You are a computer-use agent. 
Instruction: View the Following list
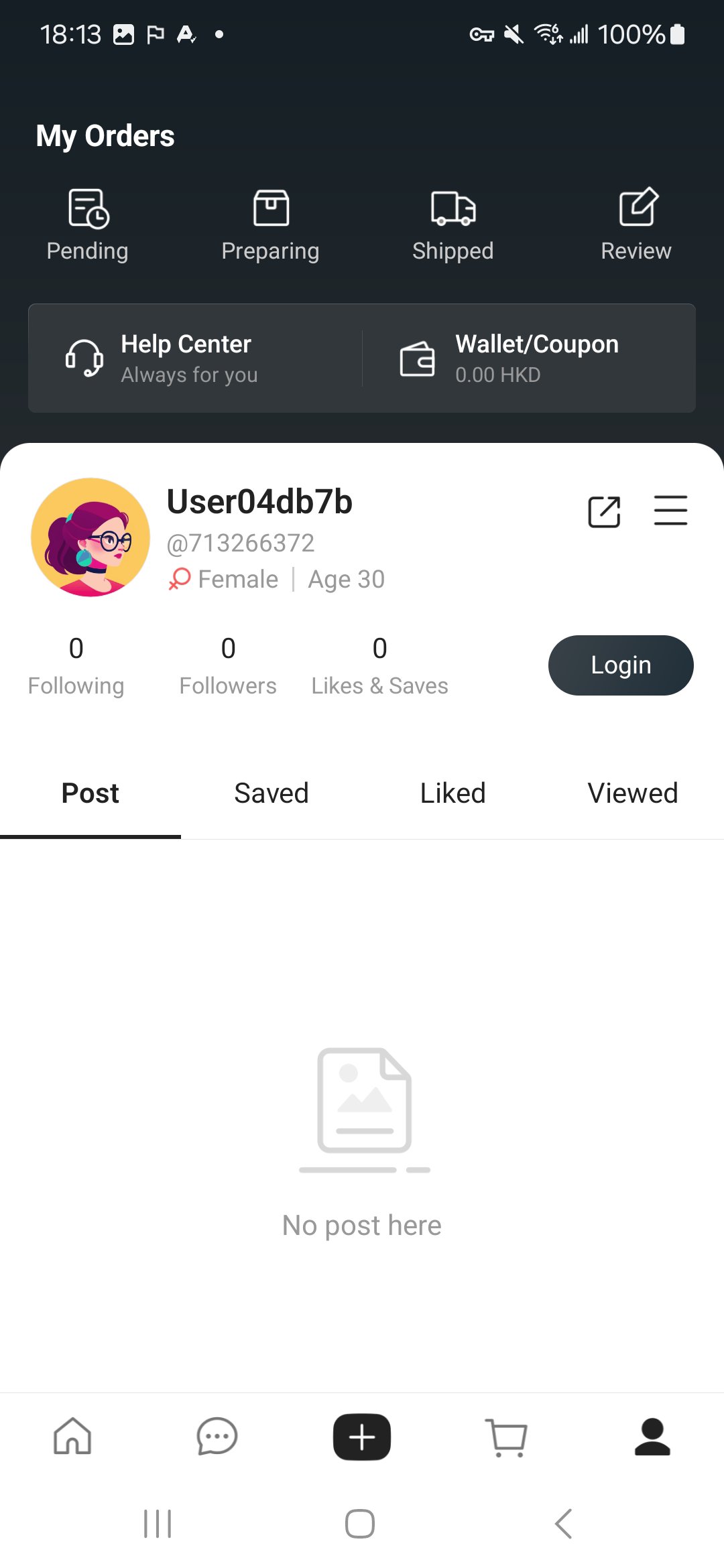point(76,666)
